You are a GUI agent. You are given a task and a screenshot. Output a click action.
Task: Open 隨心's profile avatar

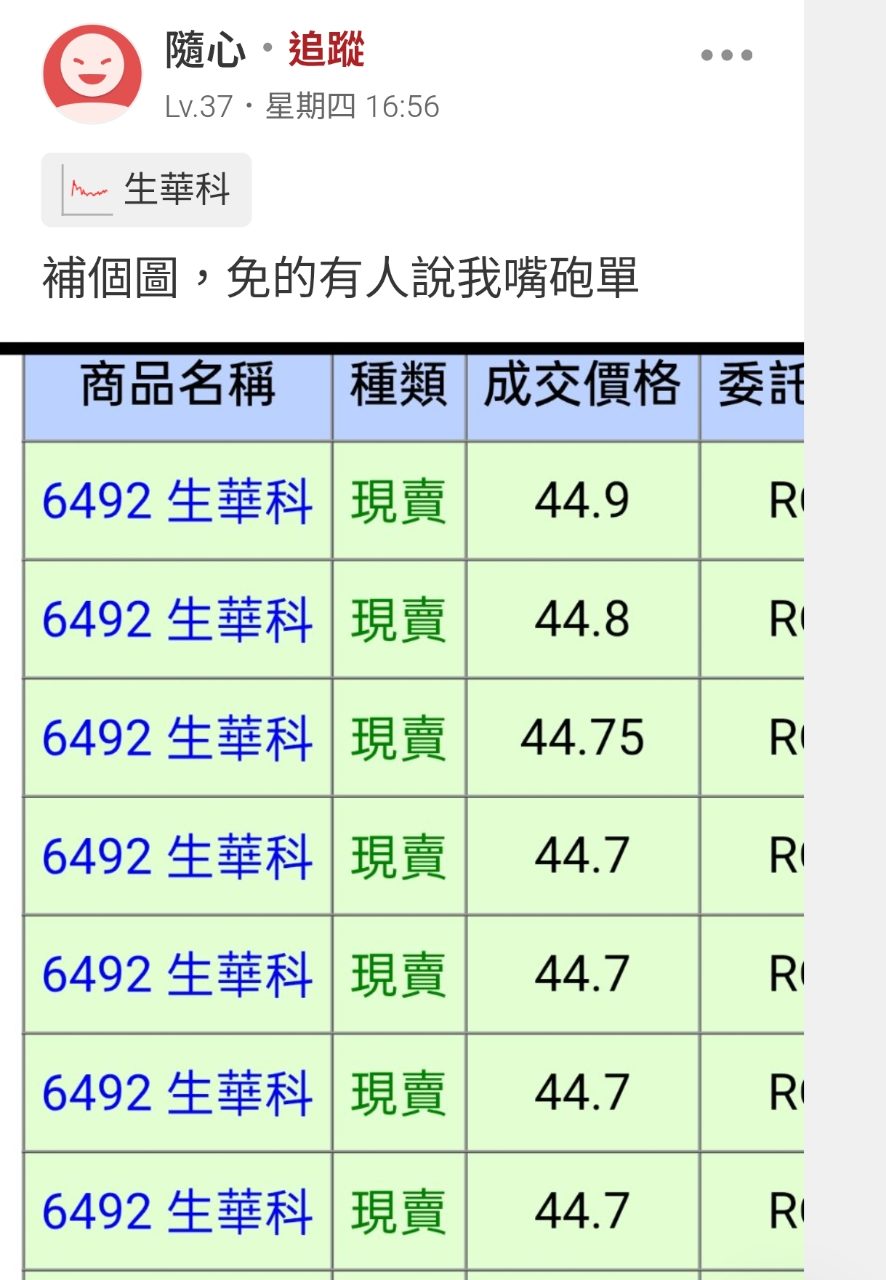(x=92, y=73)
